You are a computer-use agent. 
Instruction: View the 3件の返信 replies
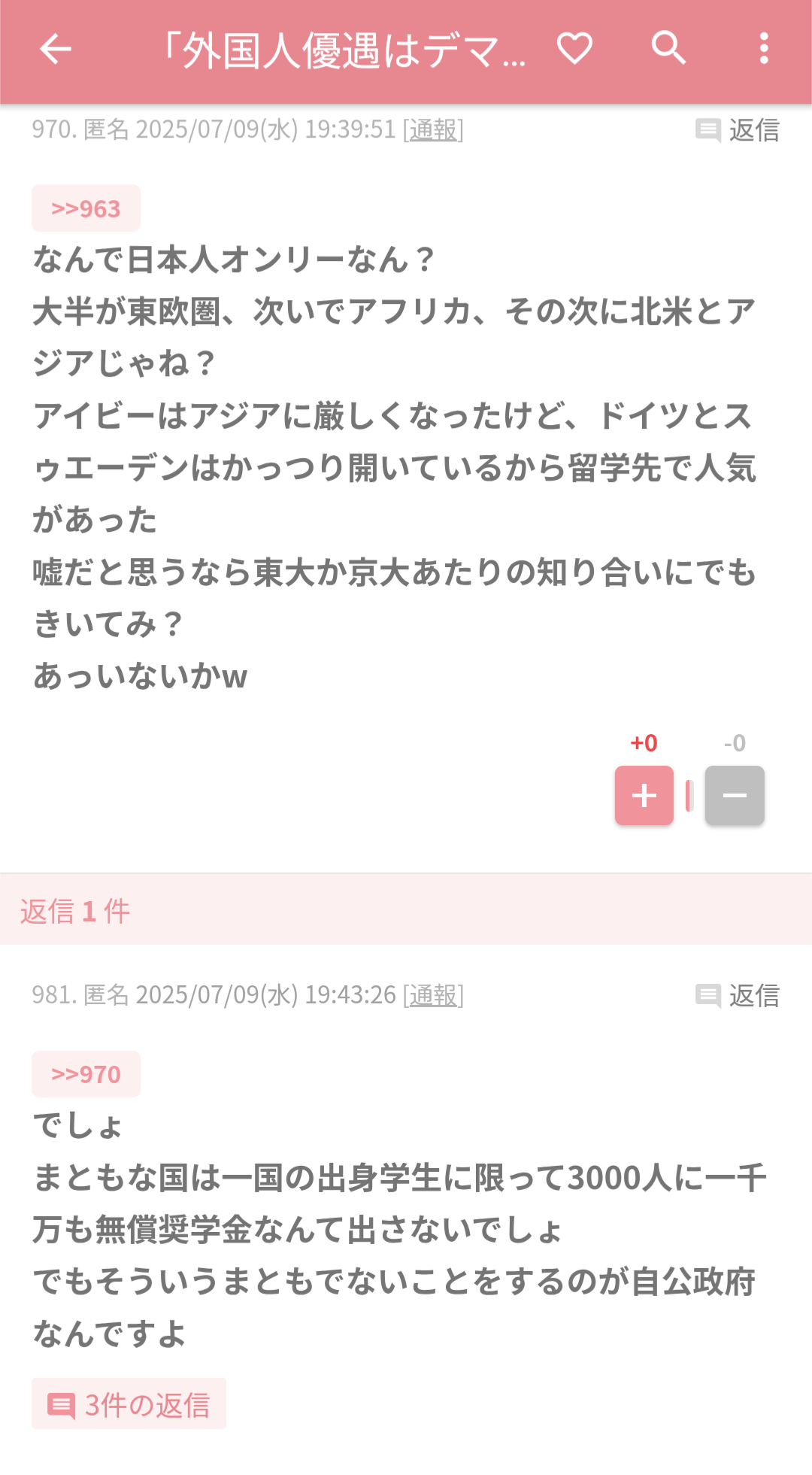(129, 1404)
